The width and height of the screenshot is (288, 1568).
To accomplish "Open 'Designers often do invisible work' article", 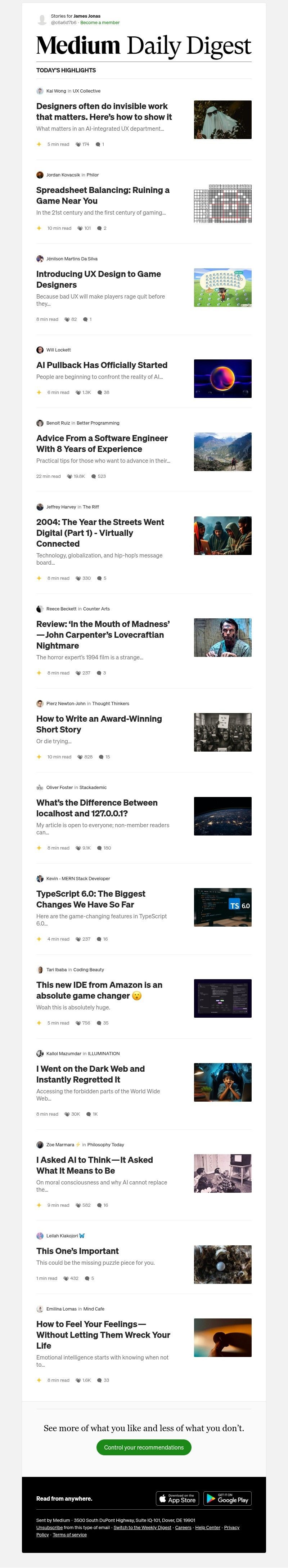I will (x=104, y=111).
